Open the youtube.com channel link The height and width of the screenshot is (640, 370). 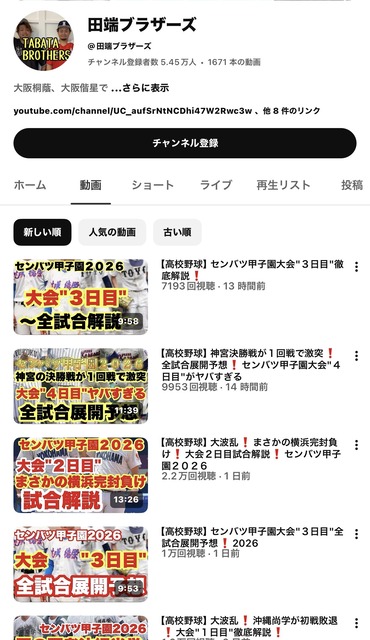pyautogui.click(x=133, y=111)
